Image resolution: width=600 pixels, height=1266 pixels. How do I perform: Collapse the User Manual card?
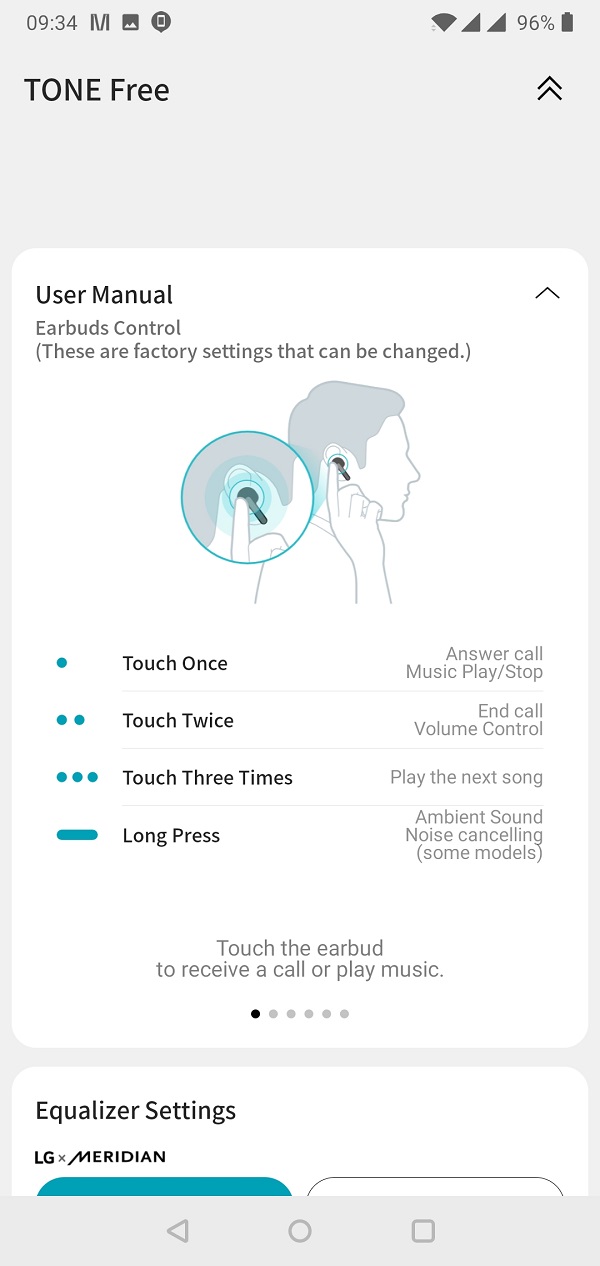click(x=547, y=294)
